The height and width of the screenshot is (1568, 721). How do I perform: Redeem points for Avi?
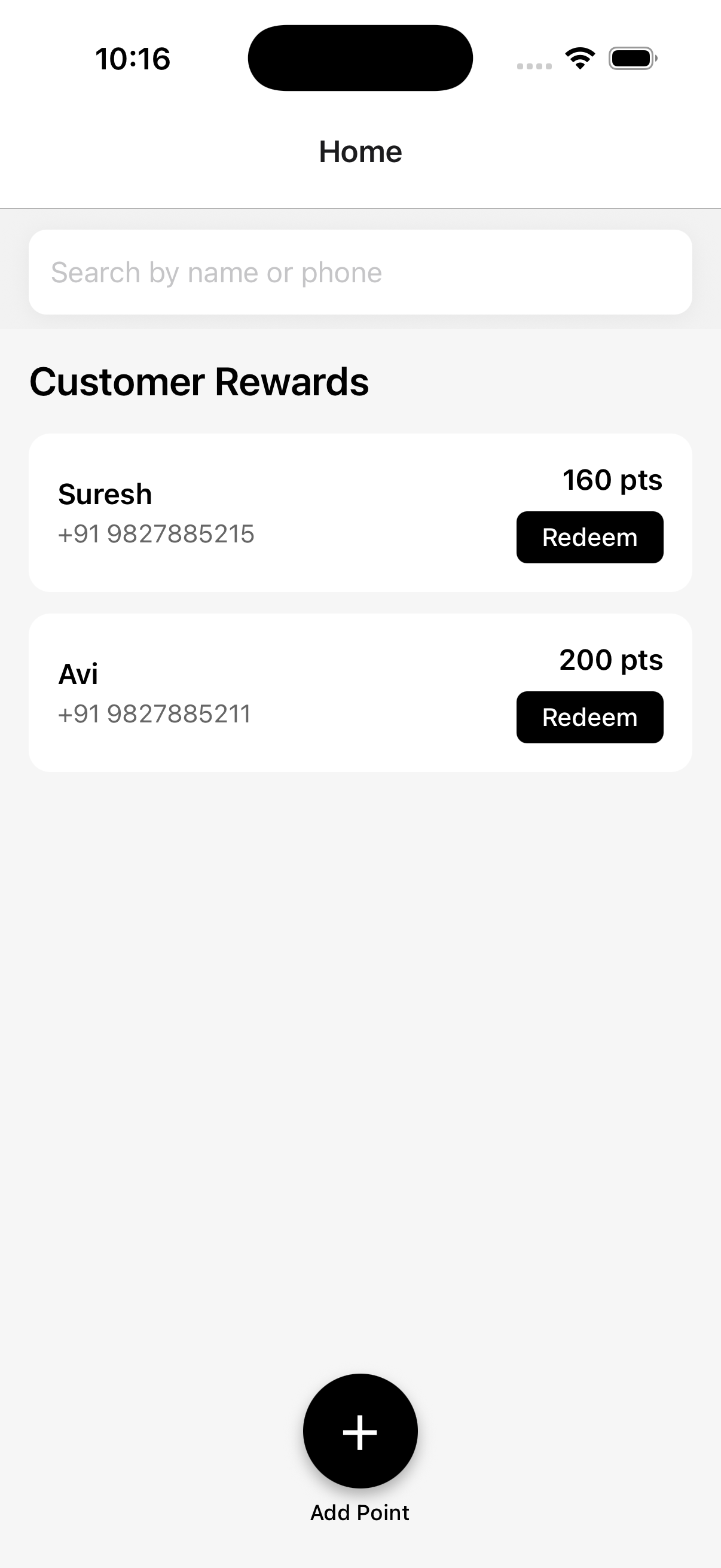[589, 717]
